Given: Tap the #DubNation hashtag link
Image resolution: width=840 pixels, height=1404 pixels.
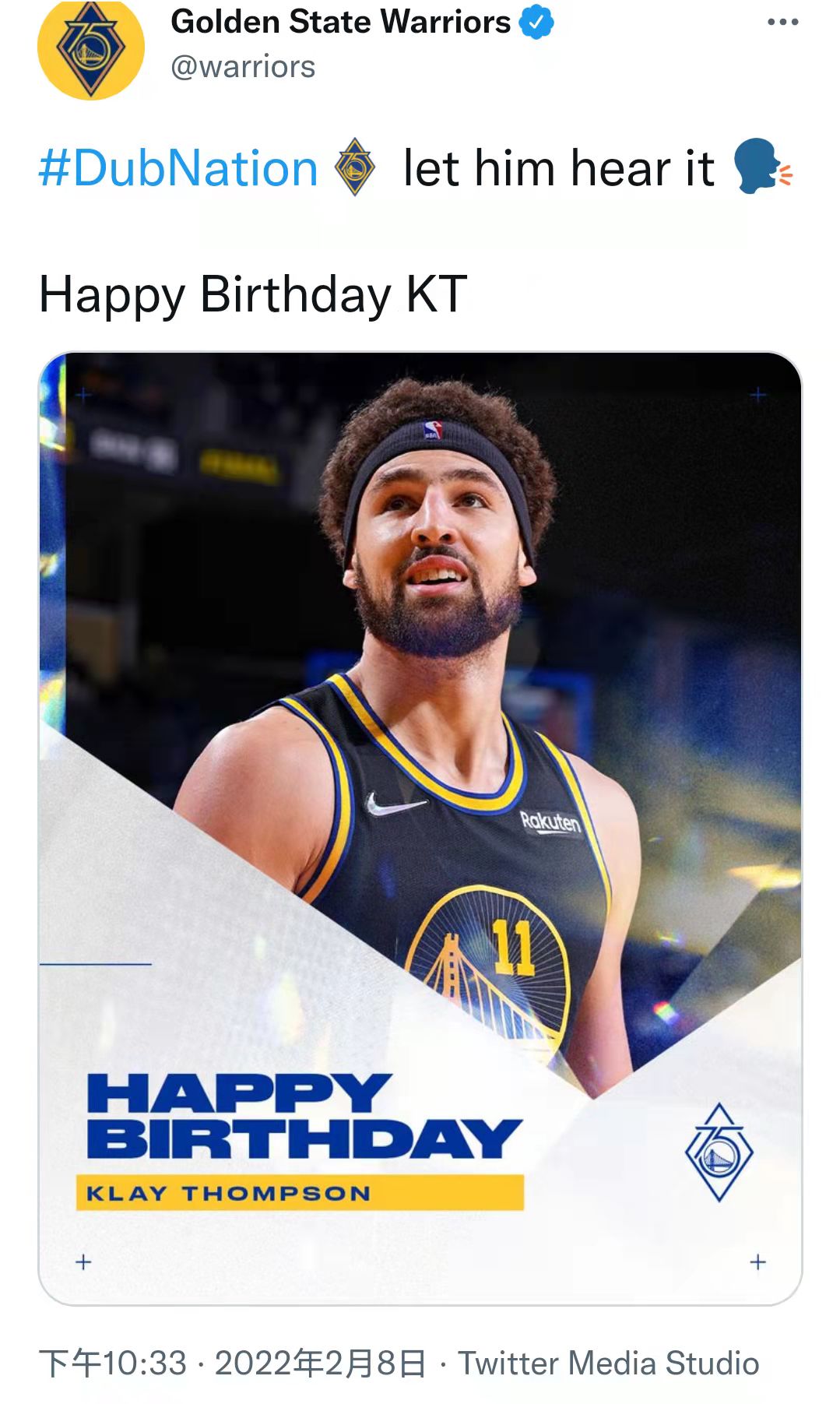Looking at the screenshot, I should click(x=178, y=168).
